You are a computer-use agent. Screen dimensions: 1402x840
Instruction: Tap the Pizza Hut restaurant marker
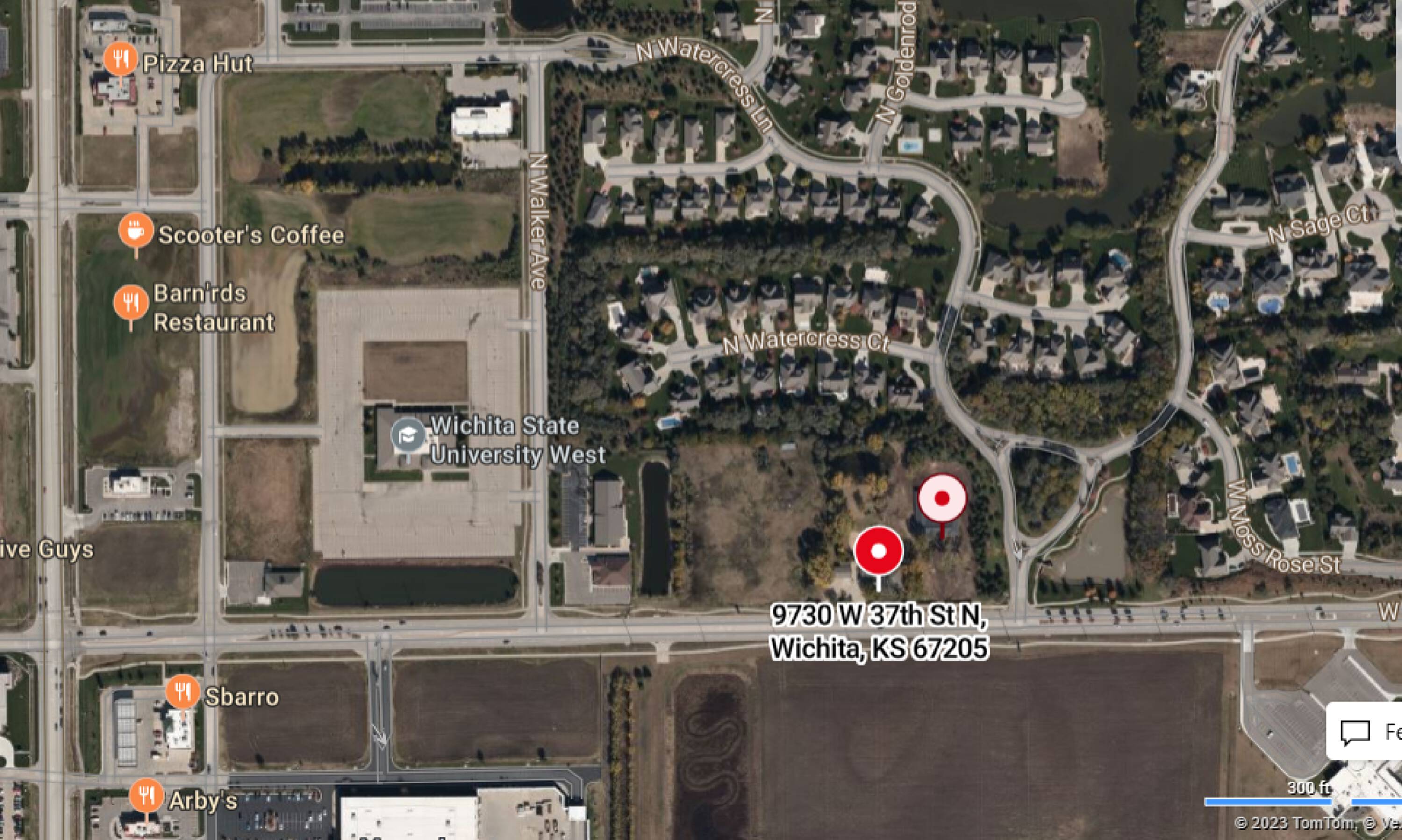(x=120, y=59)
